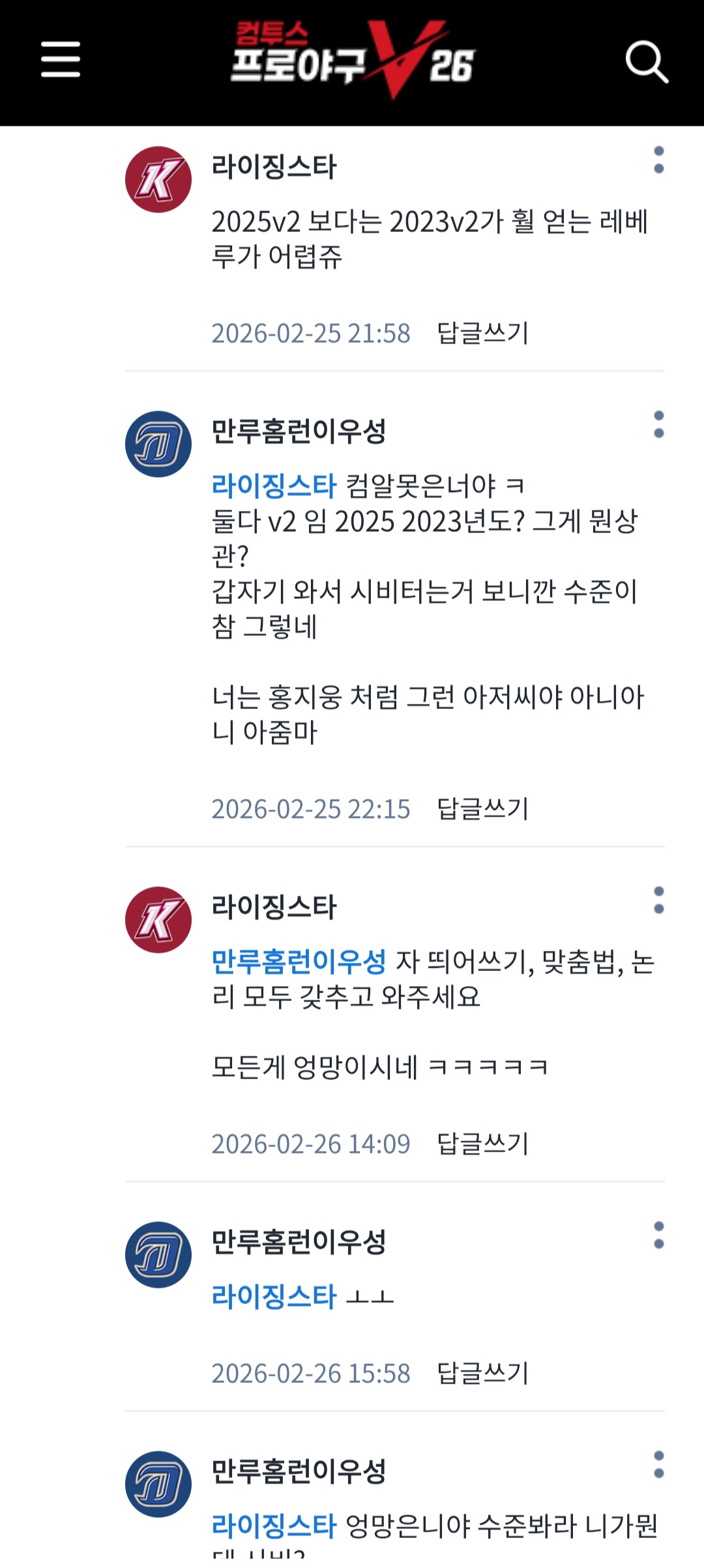Image resolution: width=704 pixels, height=1568 pixels.
Task: Open options for the bottom 만루홈런이우성 comment
Action: [658, 1465]
